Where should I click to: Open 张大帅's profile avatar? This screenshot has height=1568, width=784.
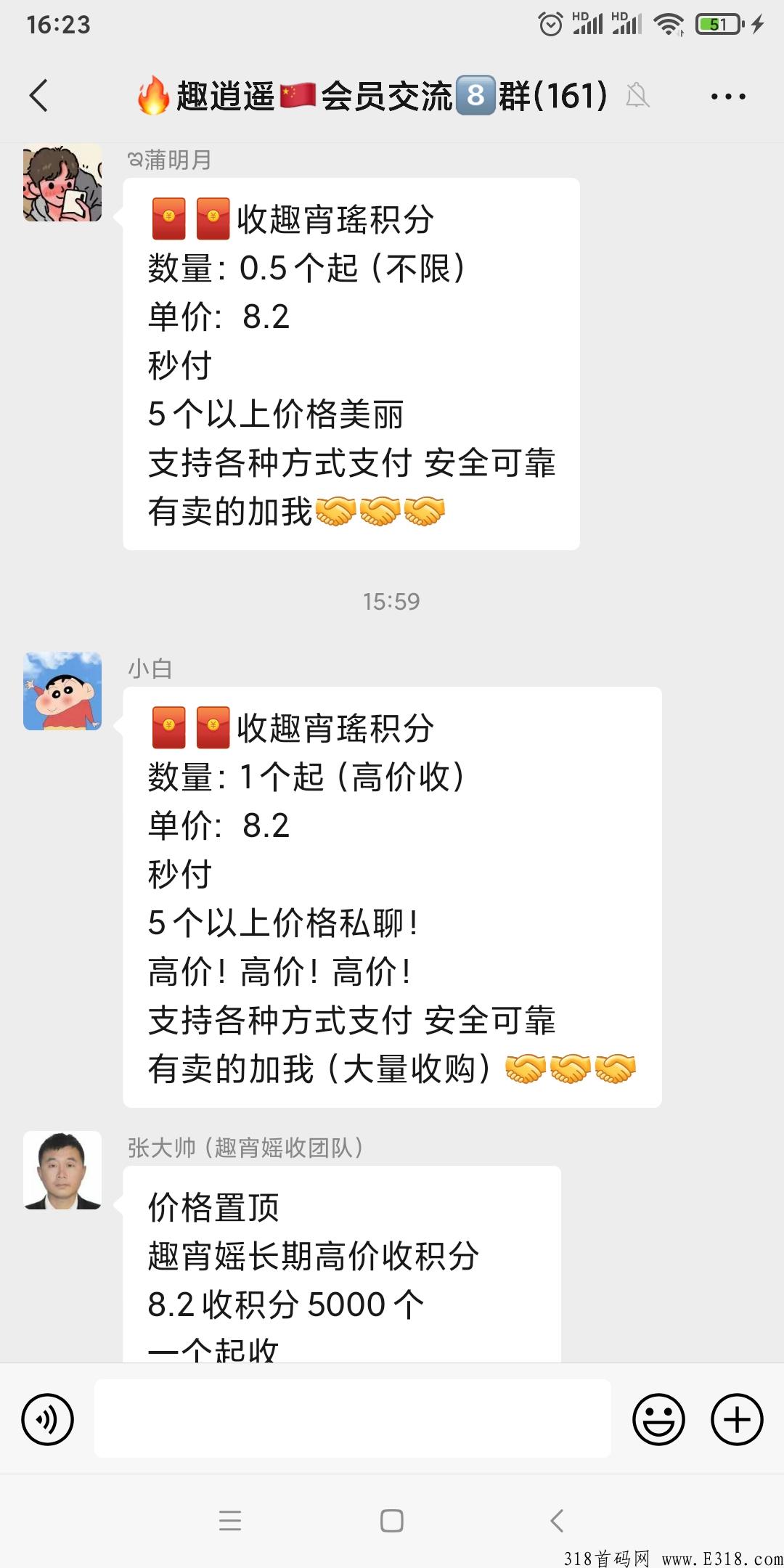point(62,1170)
